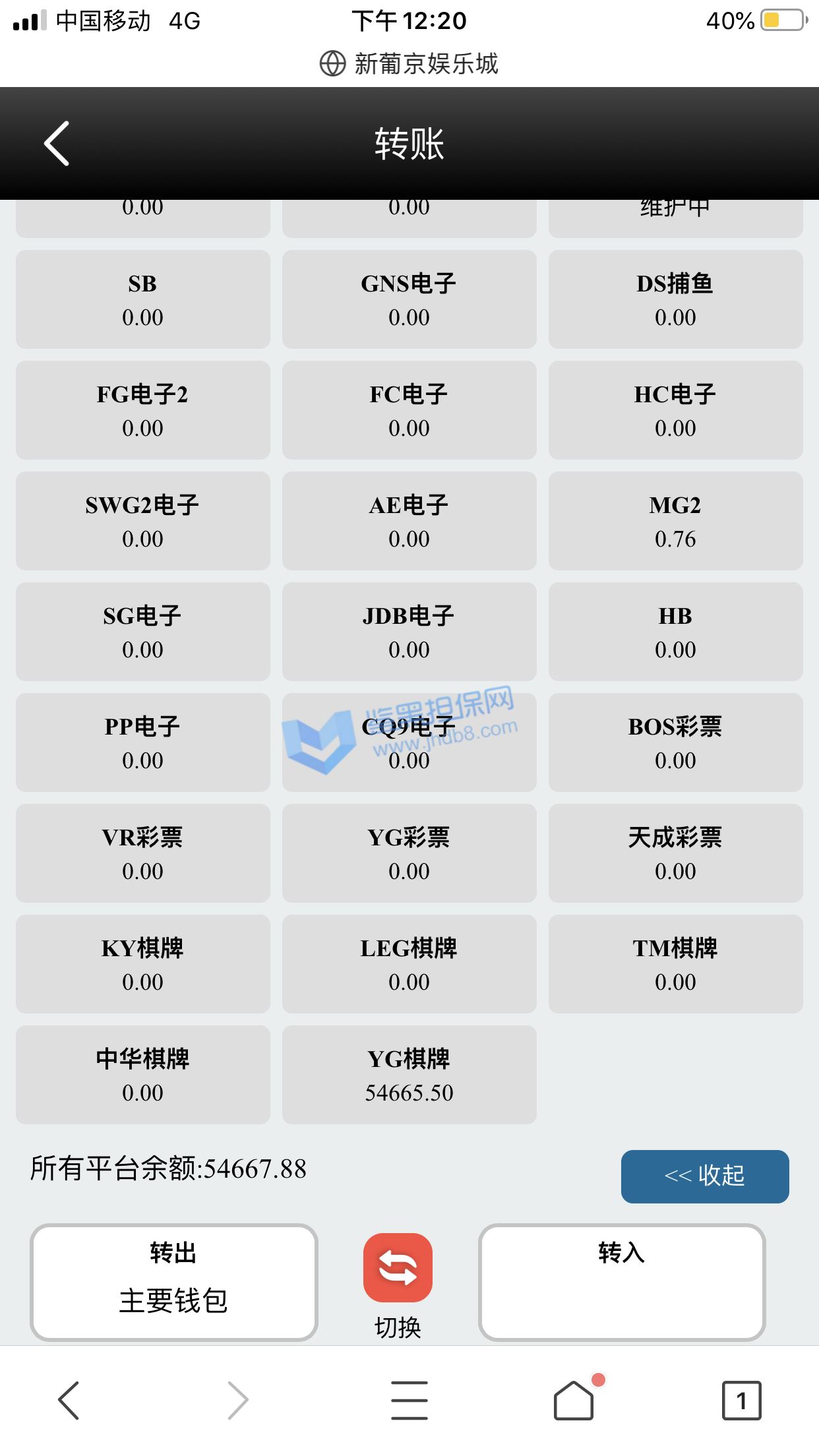Choose the PP电子 platform tile
Image resolution: width=819 pixels, height=1456 pixels.
[142, 742]
